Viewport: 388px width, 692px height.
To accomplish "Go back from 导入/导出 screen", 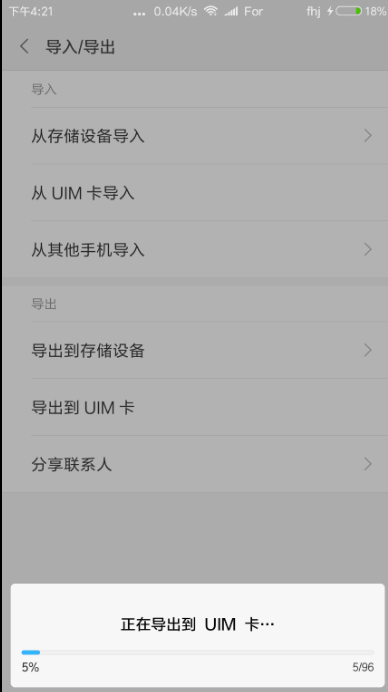I will (x=25, y=46).
